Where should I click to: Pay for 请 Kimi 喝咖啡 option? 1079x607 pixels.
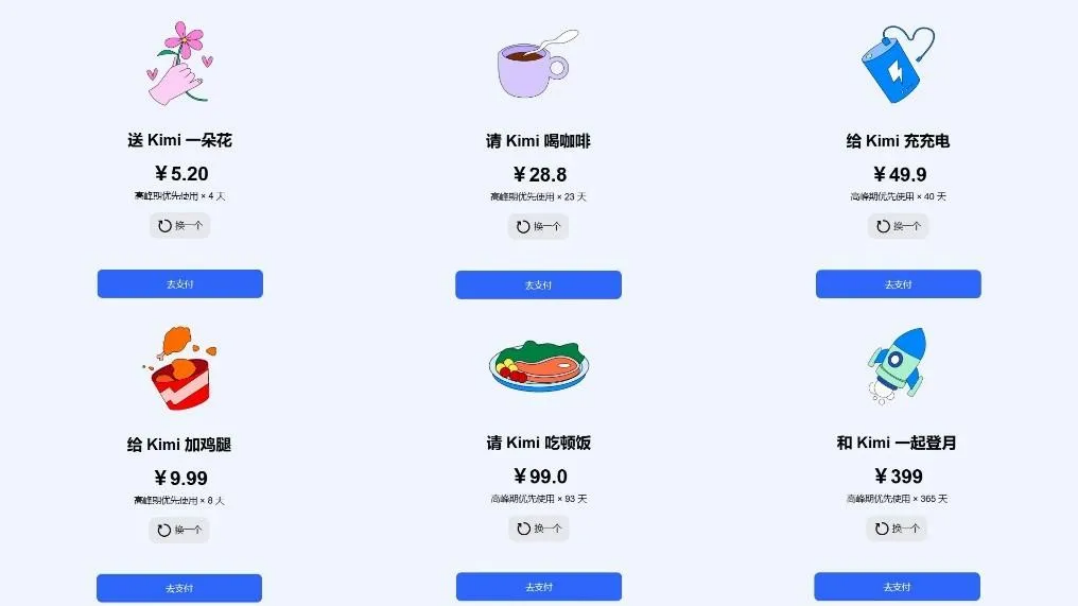pyautogui.click(x=538, y=285)
